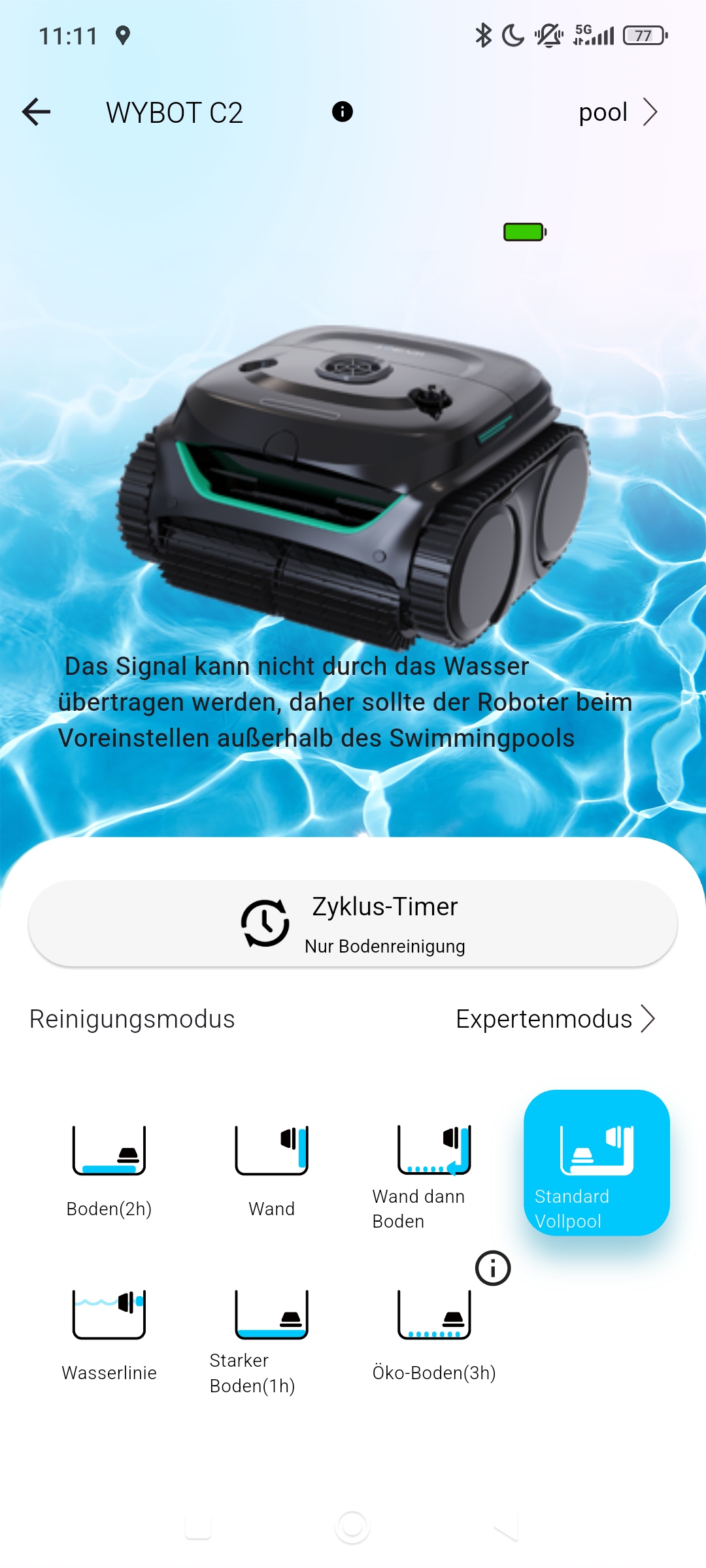
Task: Go back using the arrow icon
Action: point(36,112)
